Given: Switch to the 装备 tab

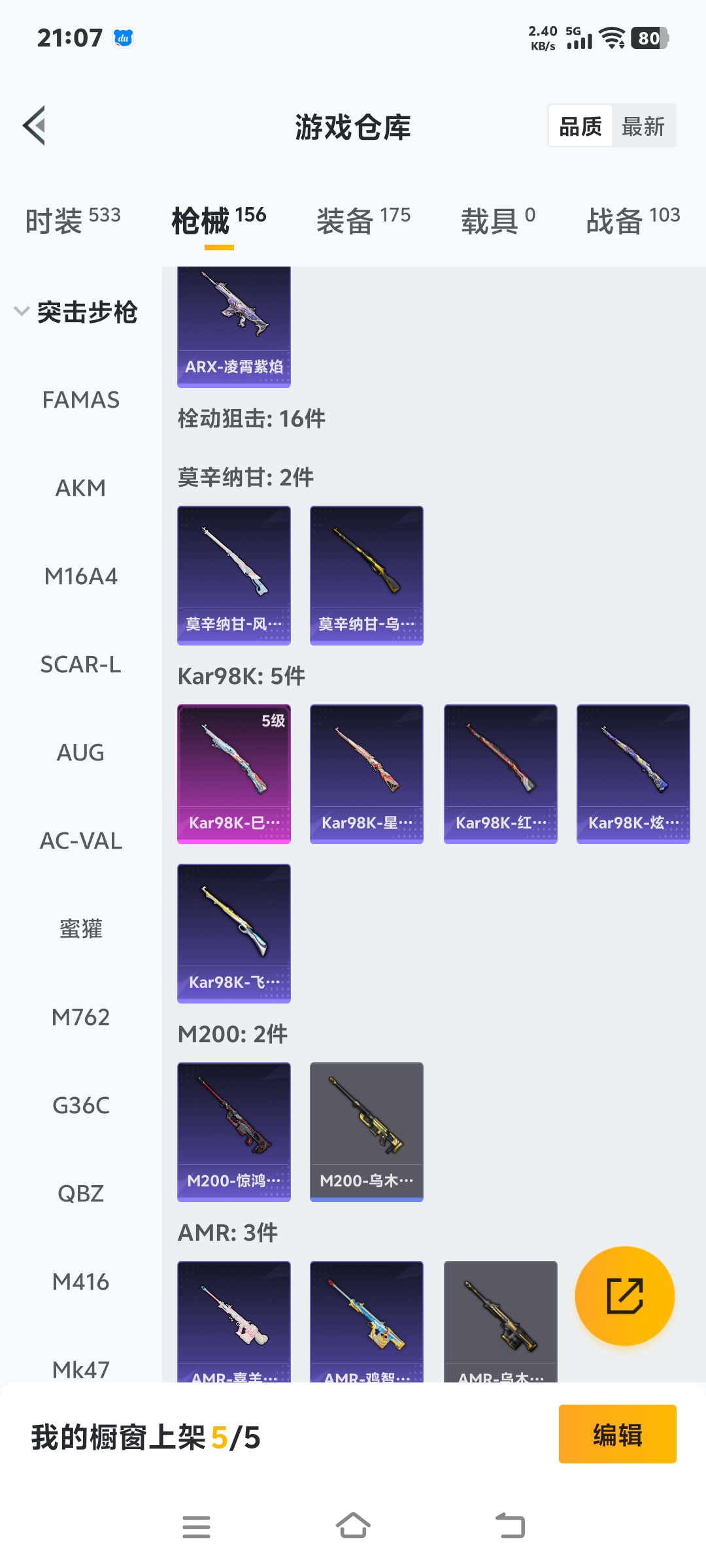Looking at the screenshot, I should (363, 220).
